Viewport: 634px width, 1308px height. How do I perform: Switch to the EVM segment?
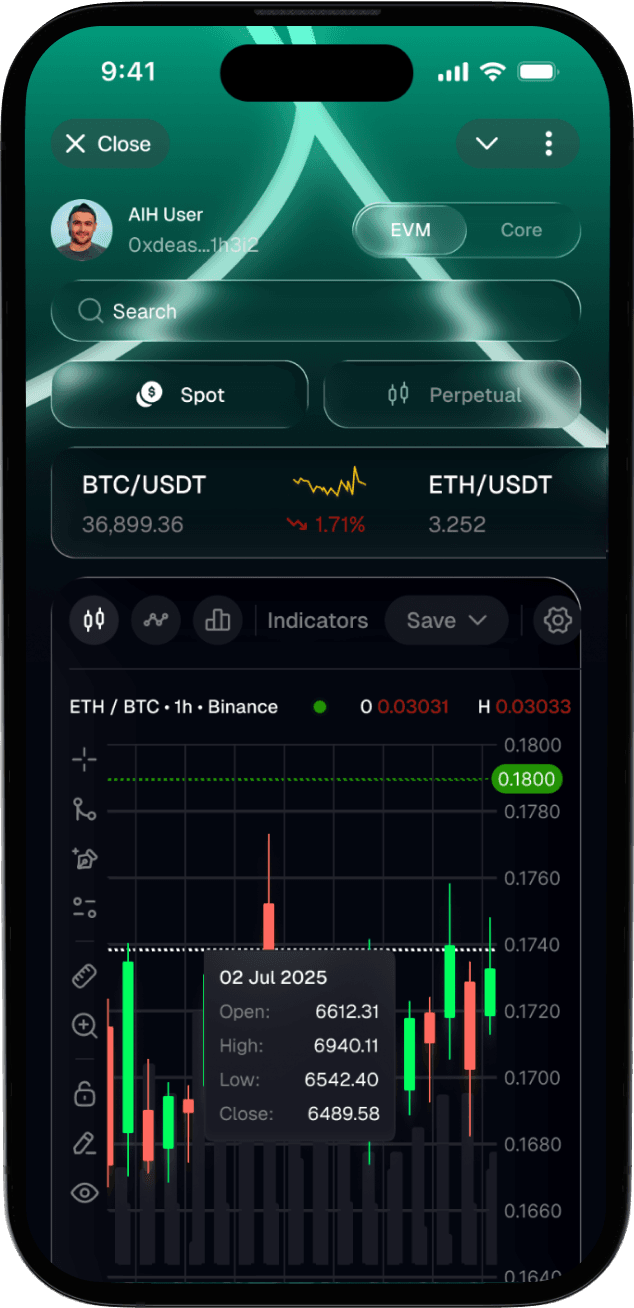[x=410, y=230]
